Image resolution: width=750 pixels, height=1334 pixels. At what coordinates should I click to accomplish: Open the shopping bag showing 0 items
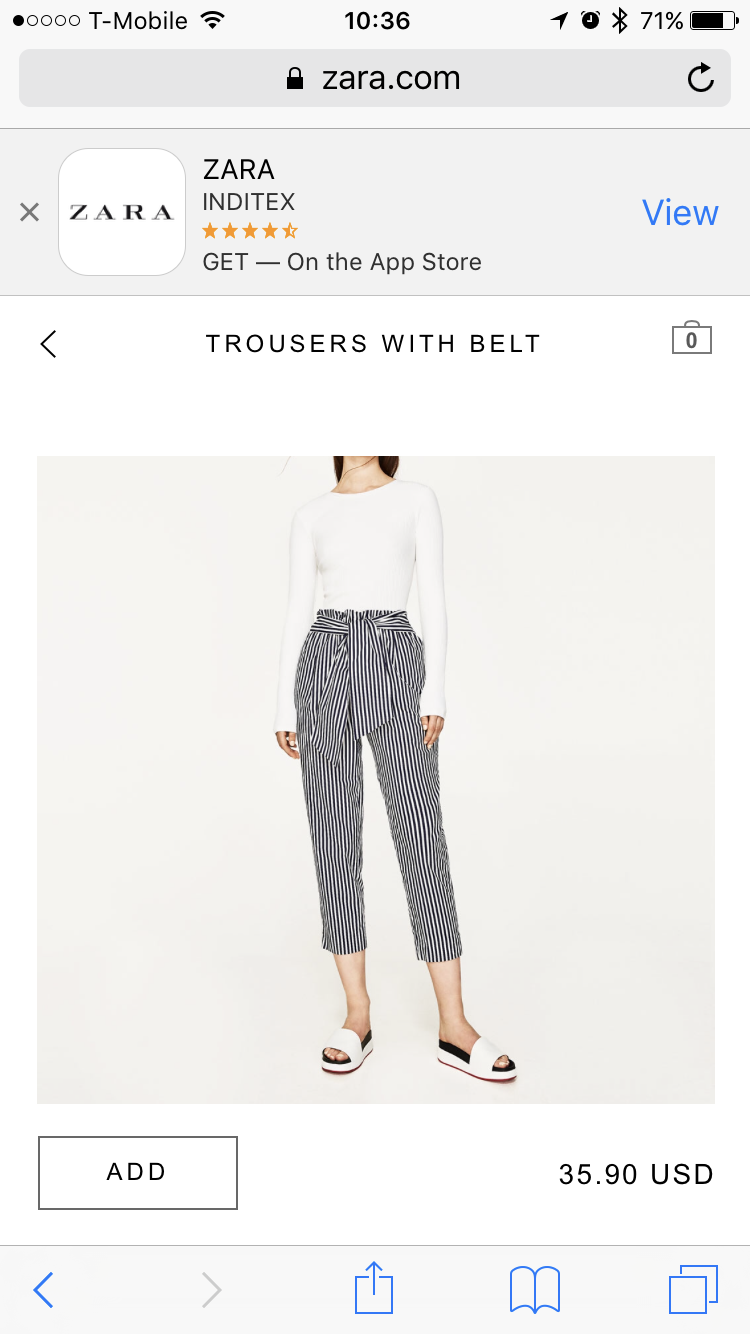click(x=691, y=338)
